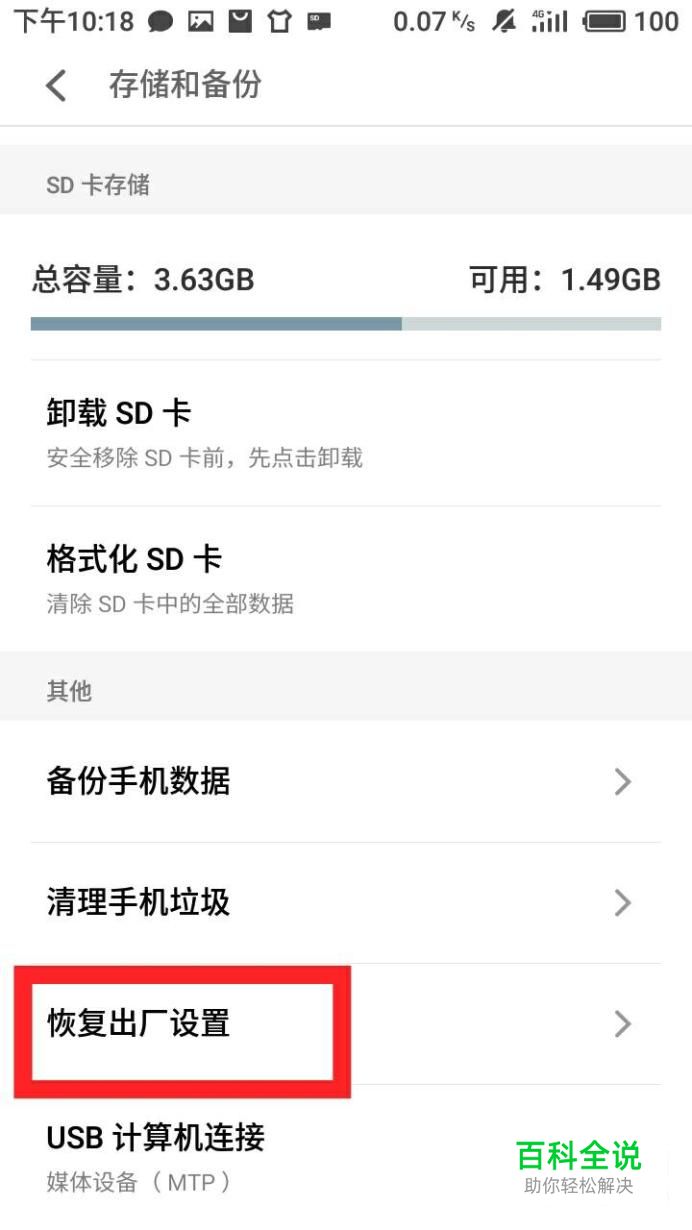
Task: Open 清理手机垃圾
Action: (346, 903)
